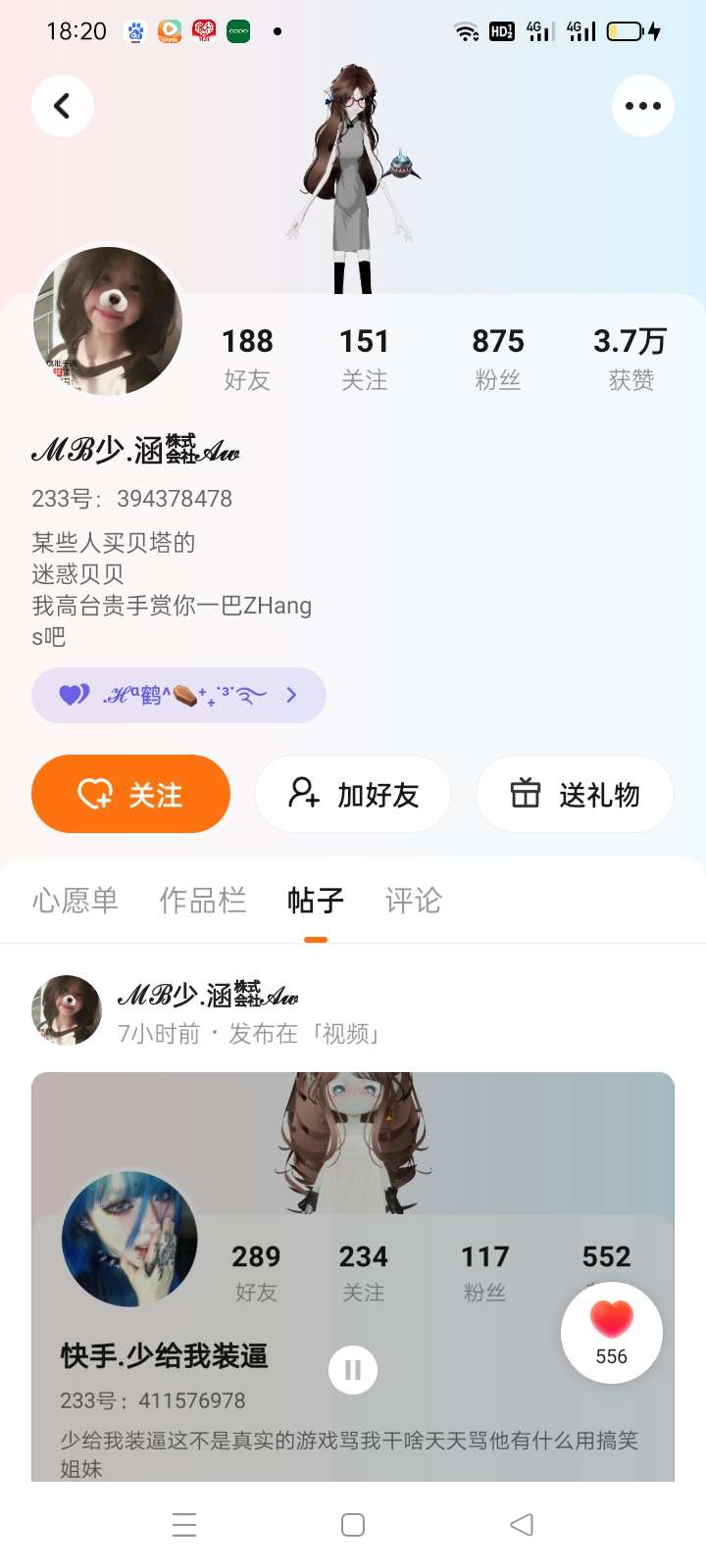Open the 188 好友 friends list
This screenshot has height=1568, width=706.
(247, 358)
